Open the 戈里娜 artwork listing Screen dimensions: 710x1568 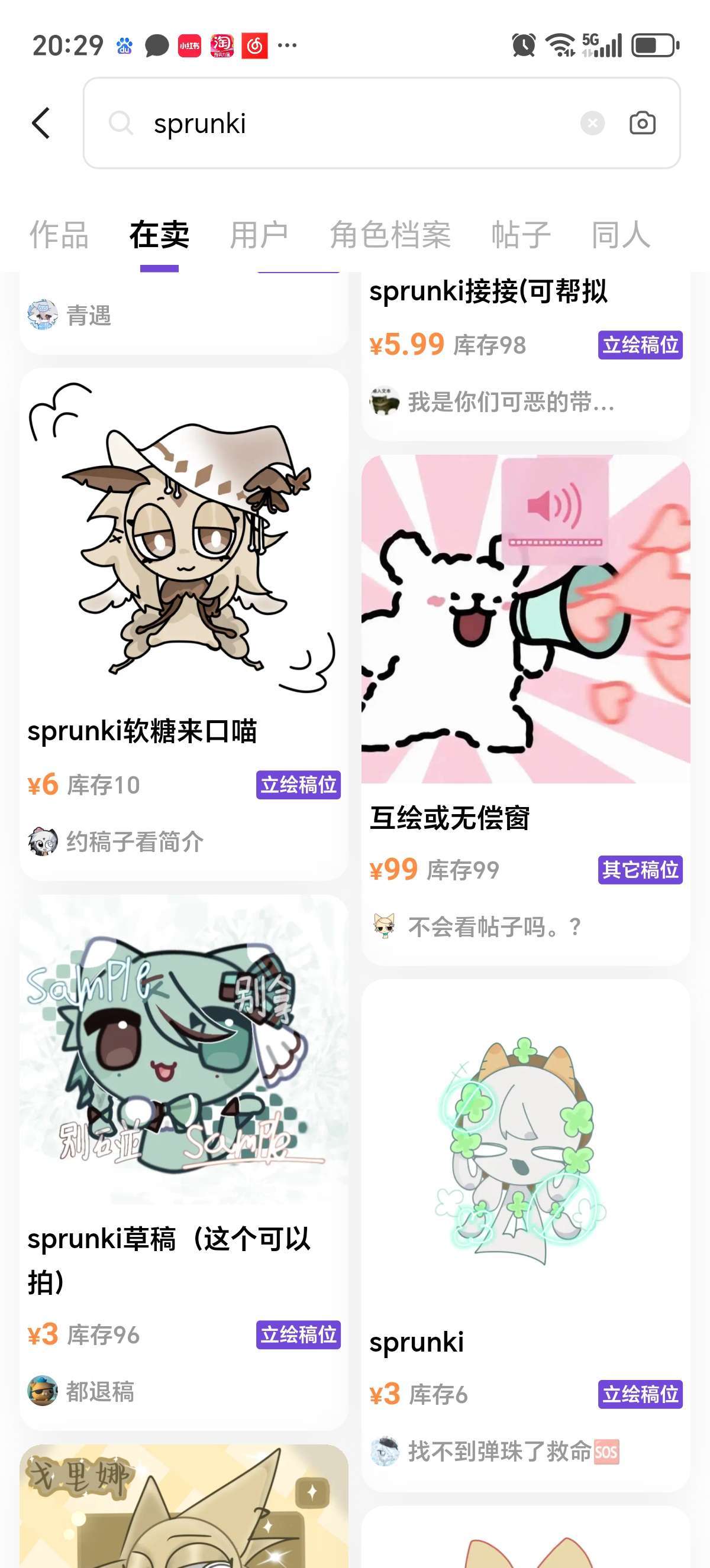coord(183,1509)
